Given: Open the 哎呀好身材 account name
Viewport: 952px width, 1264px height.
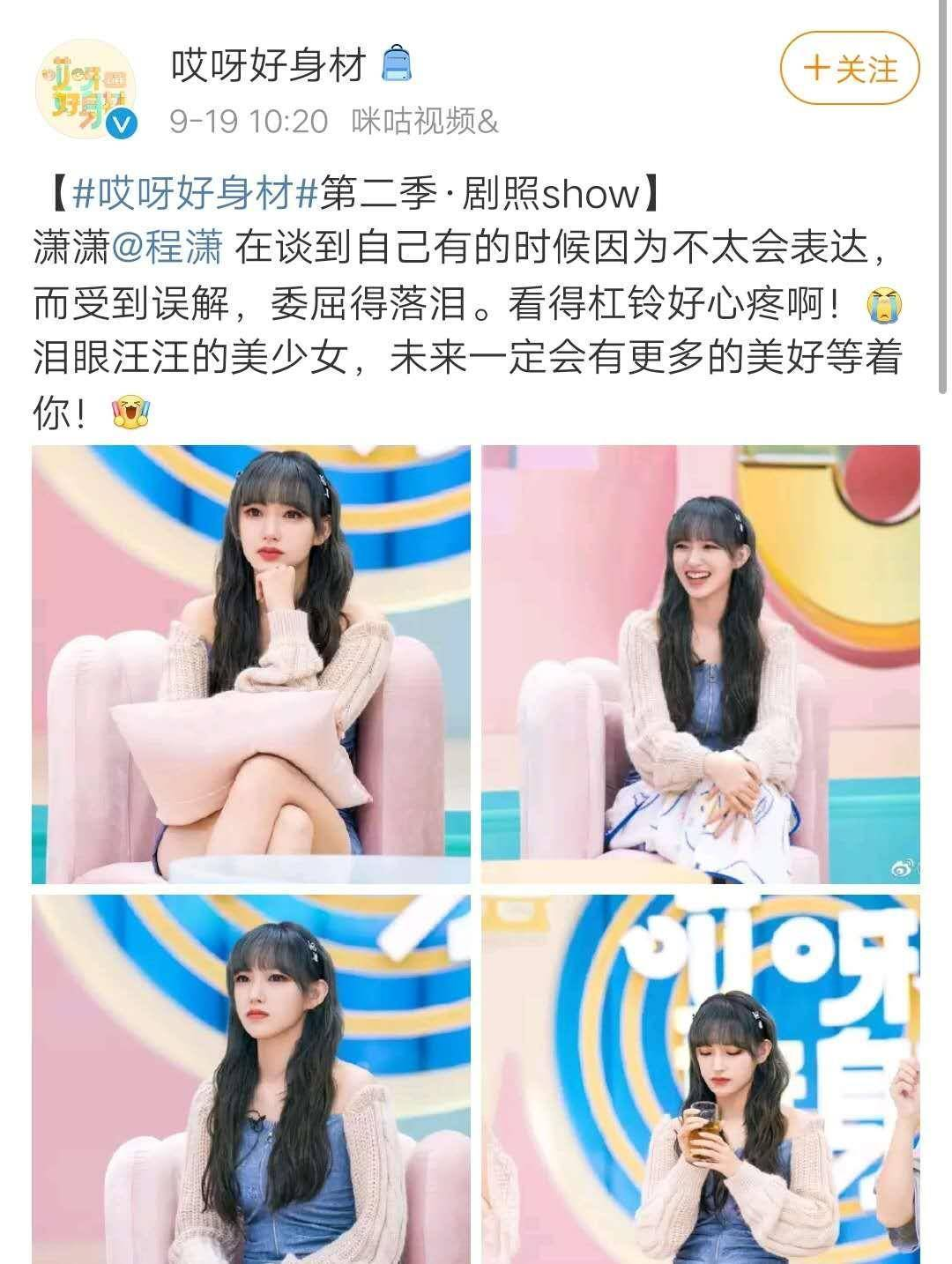Looking at the screenshot, I should pos(268,65).
